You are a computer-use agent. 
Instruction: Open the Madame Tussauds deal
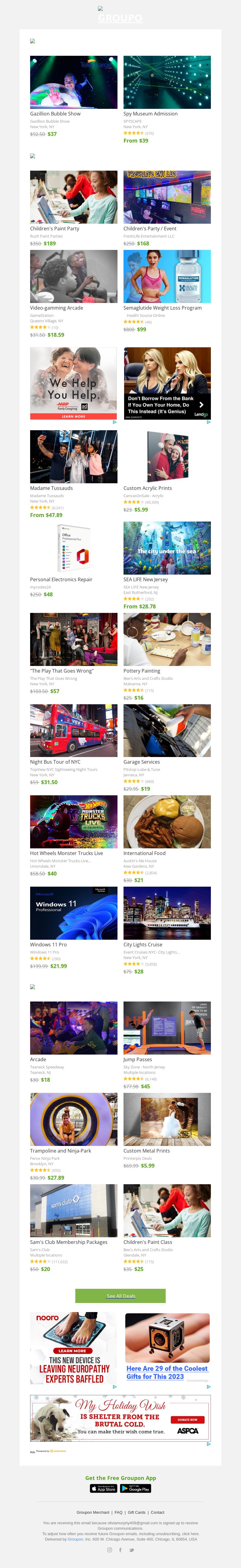click(x=74, y=456)
